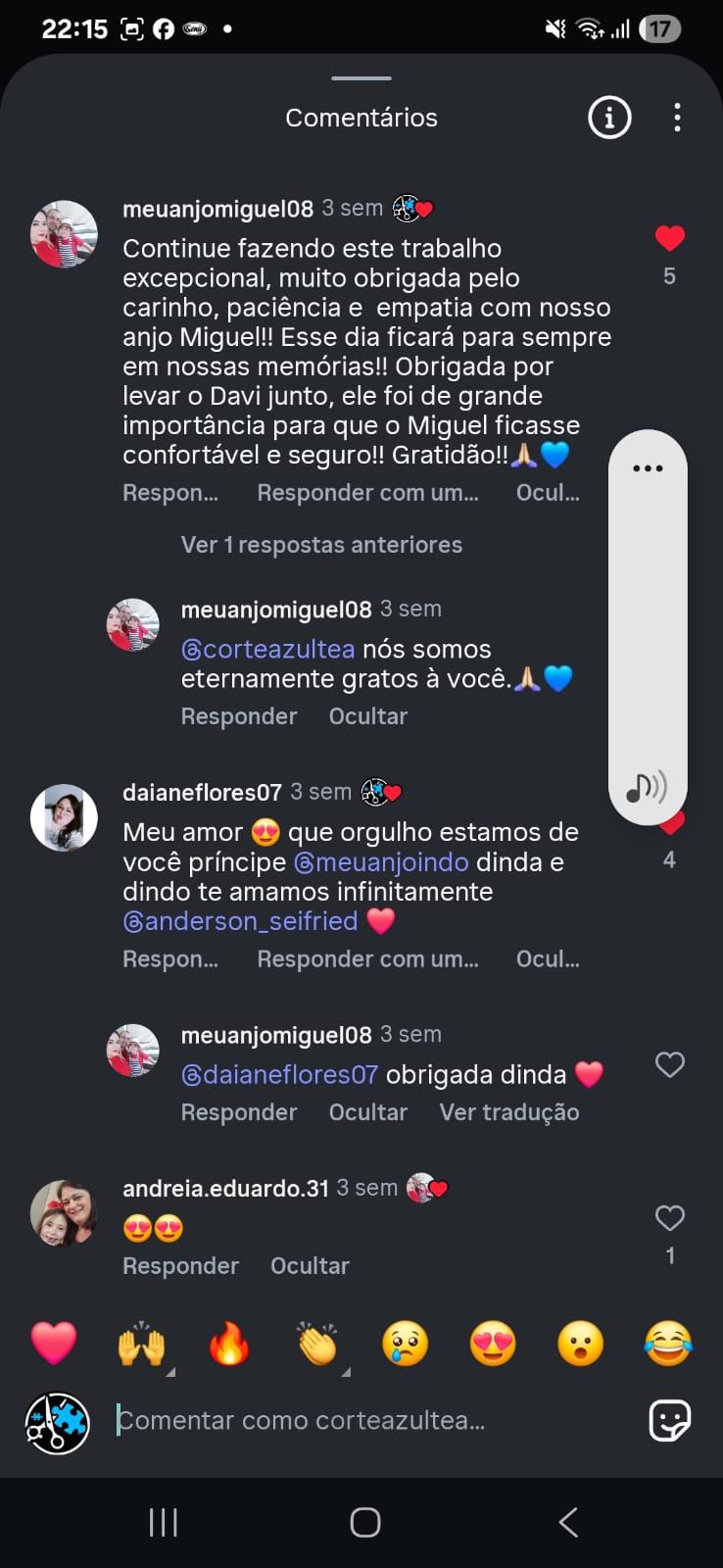
Task: Tap Ocultar under the eternamente gratos reply
Action: [x=367, y=716]
